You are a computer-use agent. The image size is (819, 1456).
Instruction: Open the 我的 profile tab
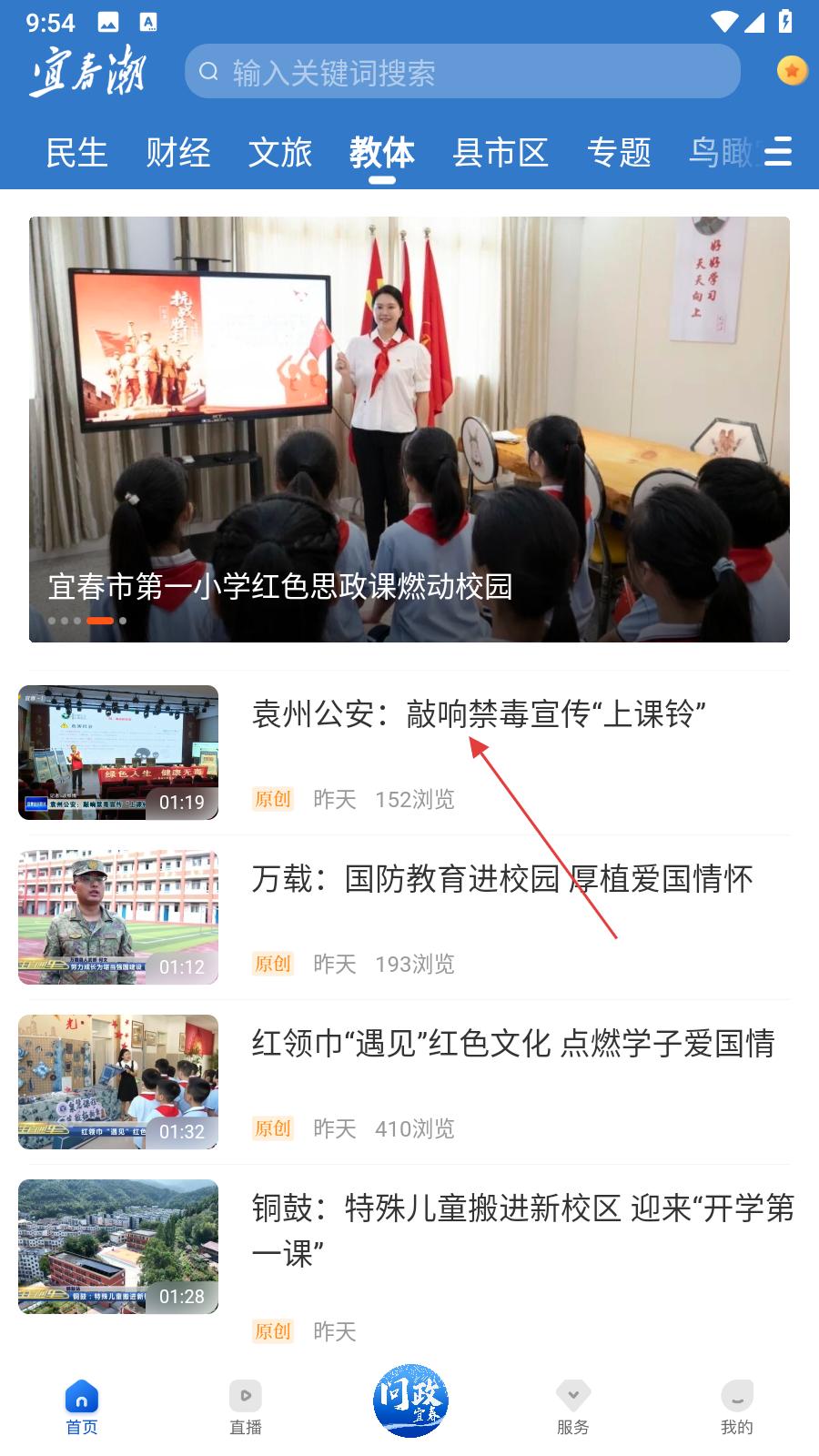tap(737, 1408)
